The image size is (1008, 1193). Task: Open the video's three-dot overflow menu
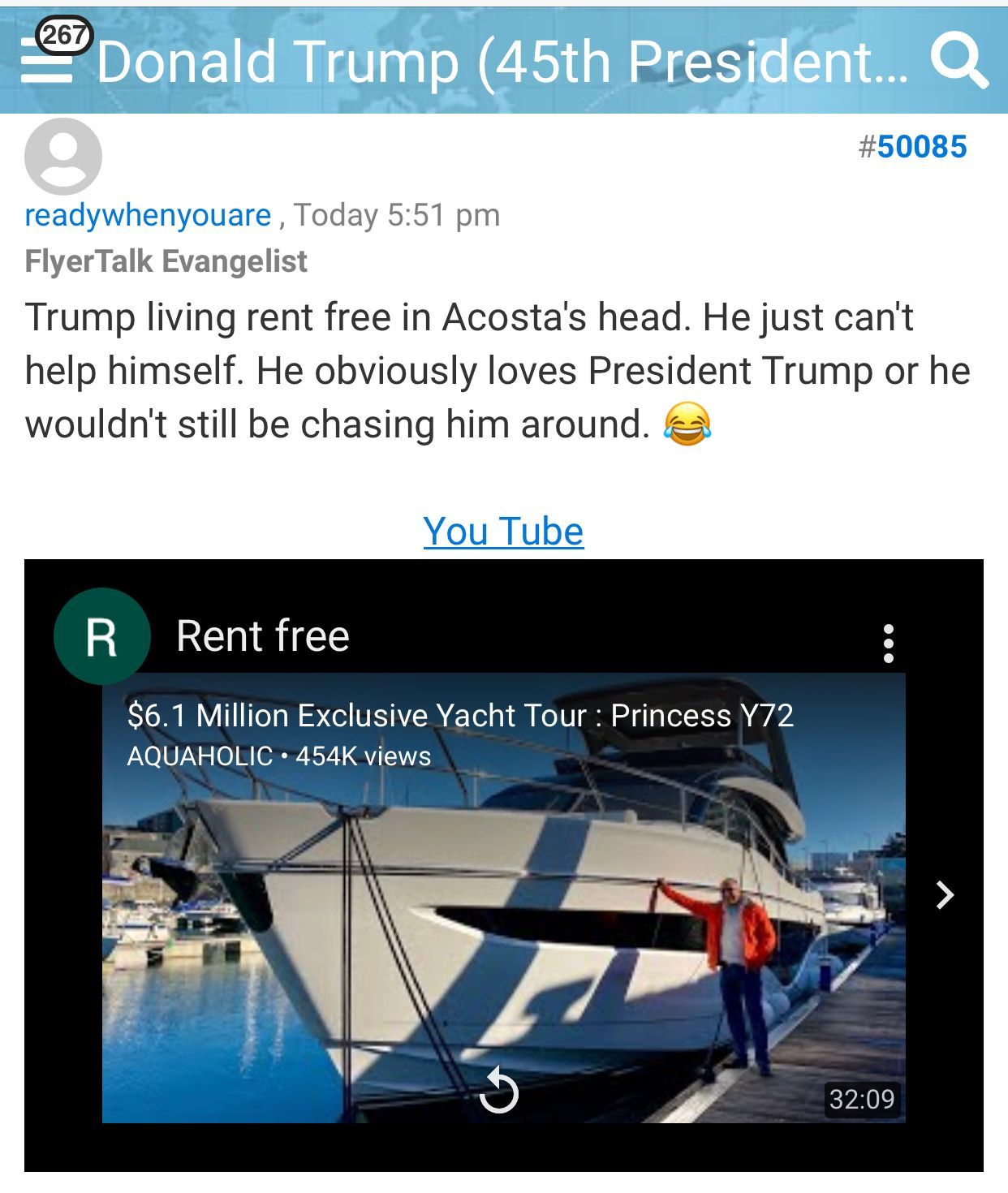click(889, 644)
